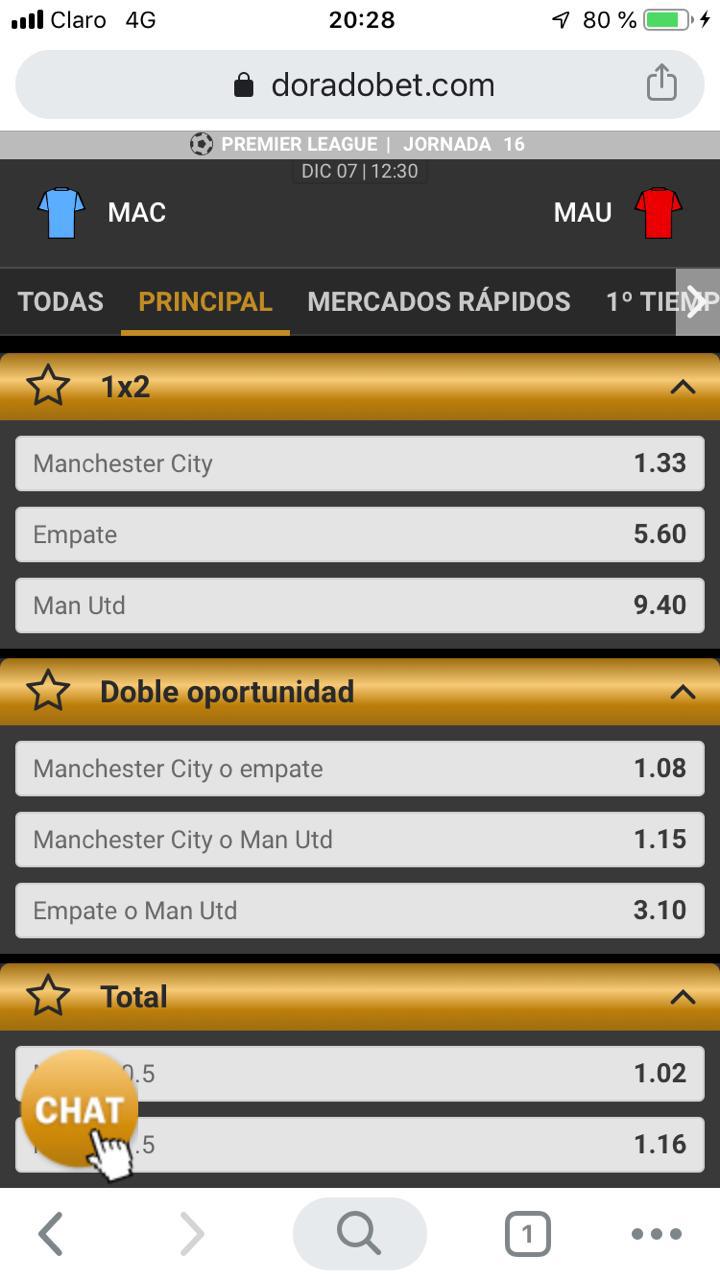Open the MERCADOS RÁPIDOS tab
Screen dimensions: 720x1280
(438, 302)
